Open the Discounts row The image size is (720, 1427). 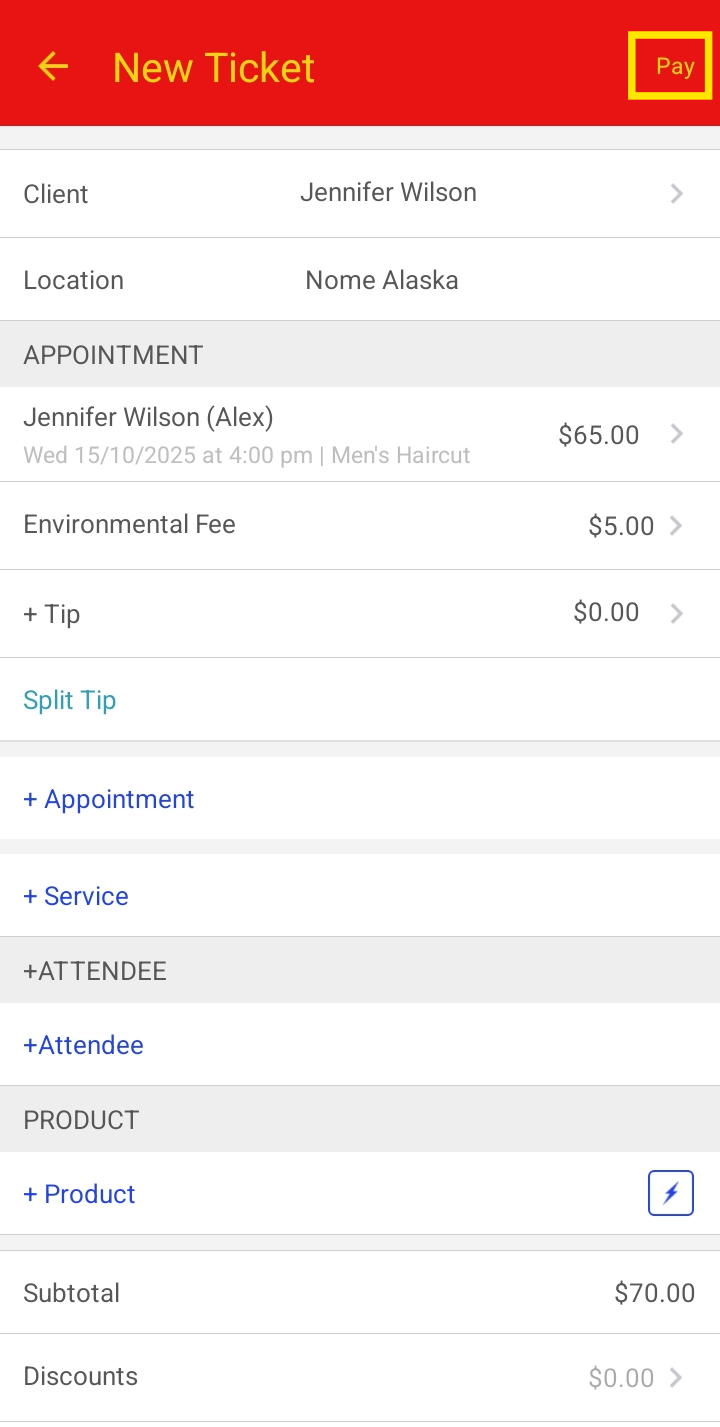pos(360,1377)
